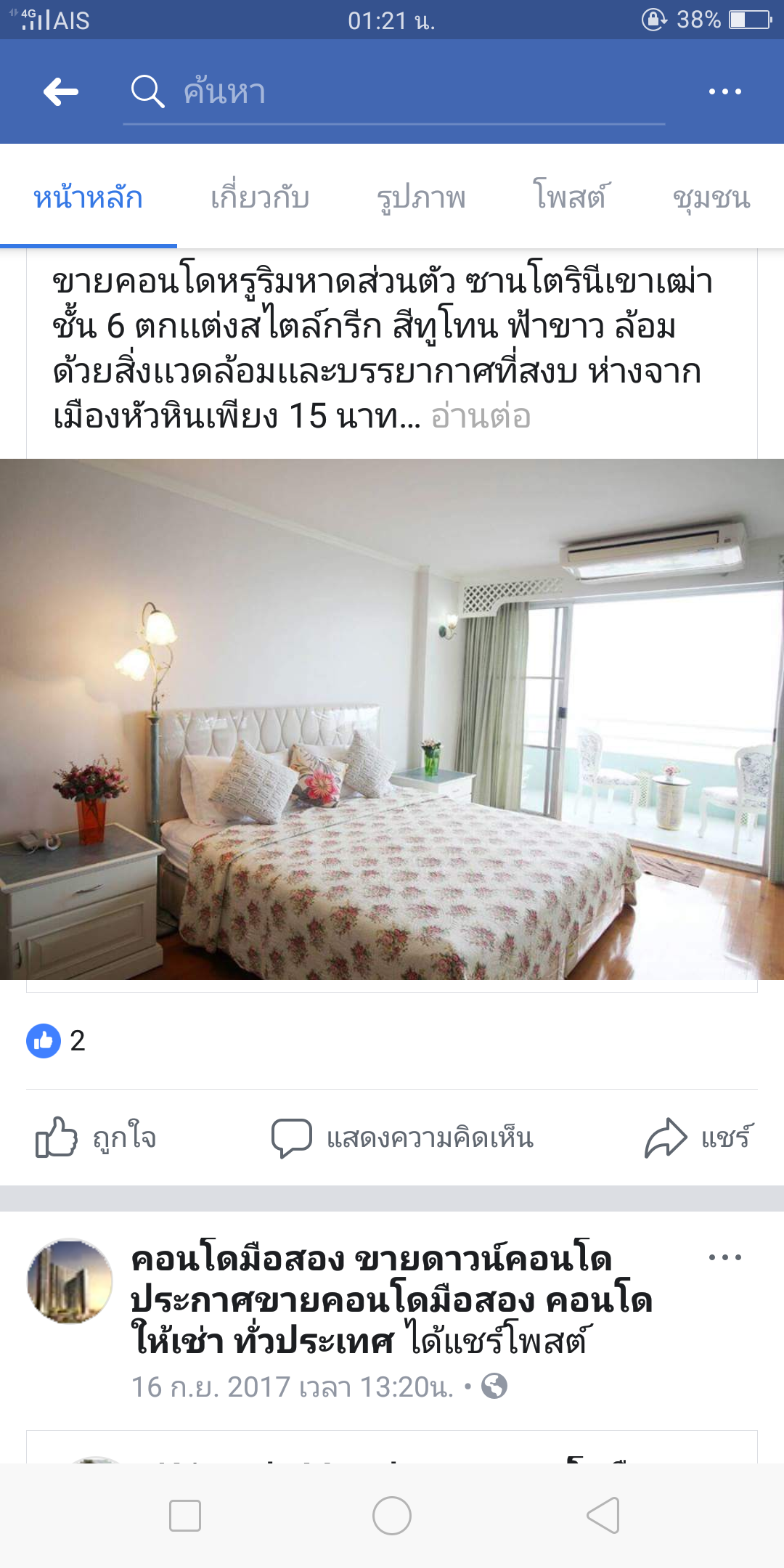Open the bedroom condo photo
784x1568 pixels.
pos(392,719)
